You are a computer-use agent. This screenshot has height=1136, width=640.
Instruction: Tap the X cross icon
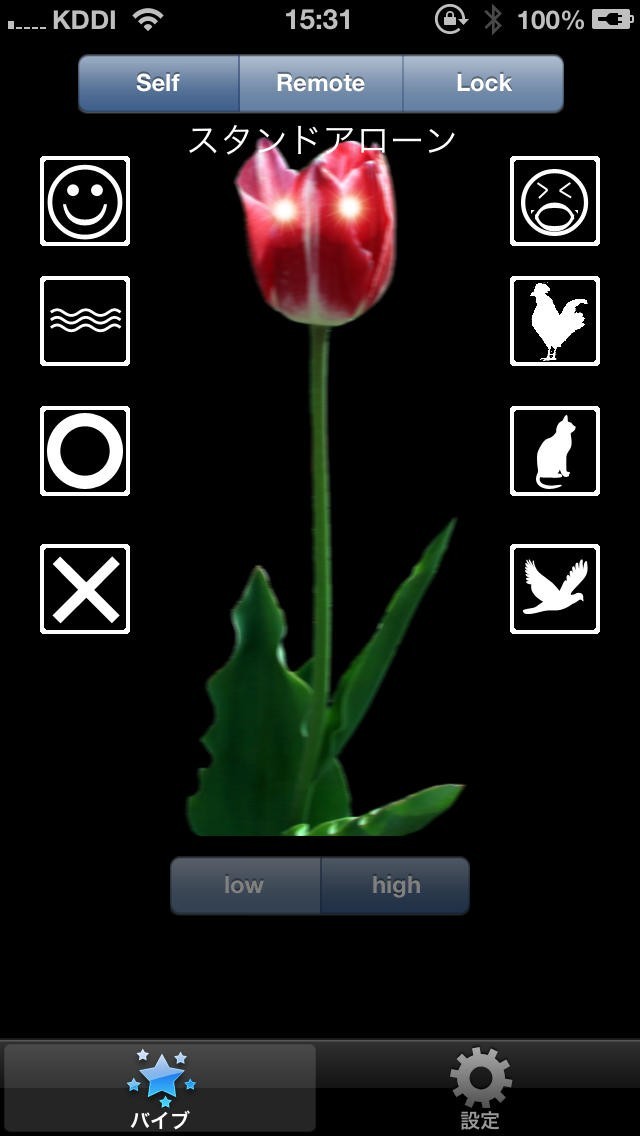click(85, 589)
